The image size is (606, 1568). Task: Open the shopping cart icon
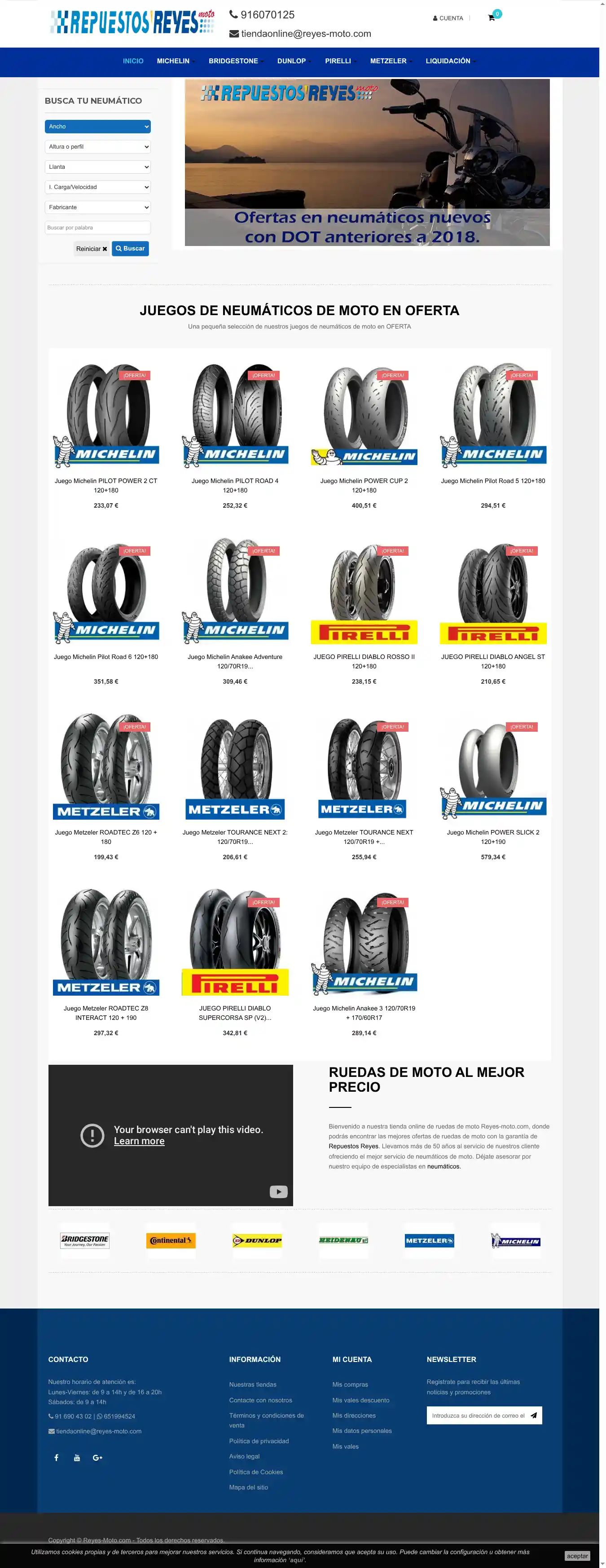click(x=492, y=18)
